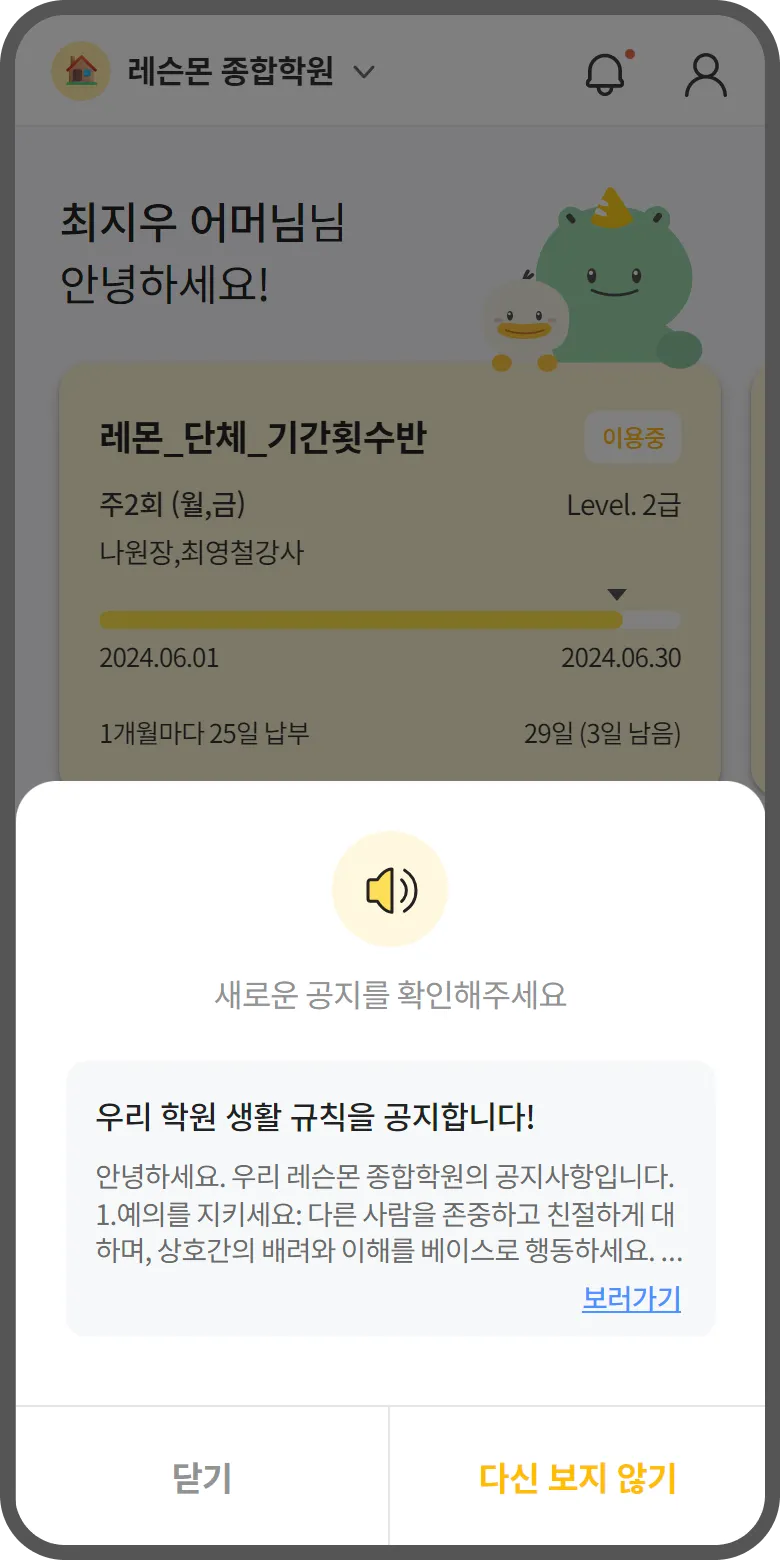Open the 보러가기 link for the notice

point(631,1299)
